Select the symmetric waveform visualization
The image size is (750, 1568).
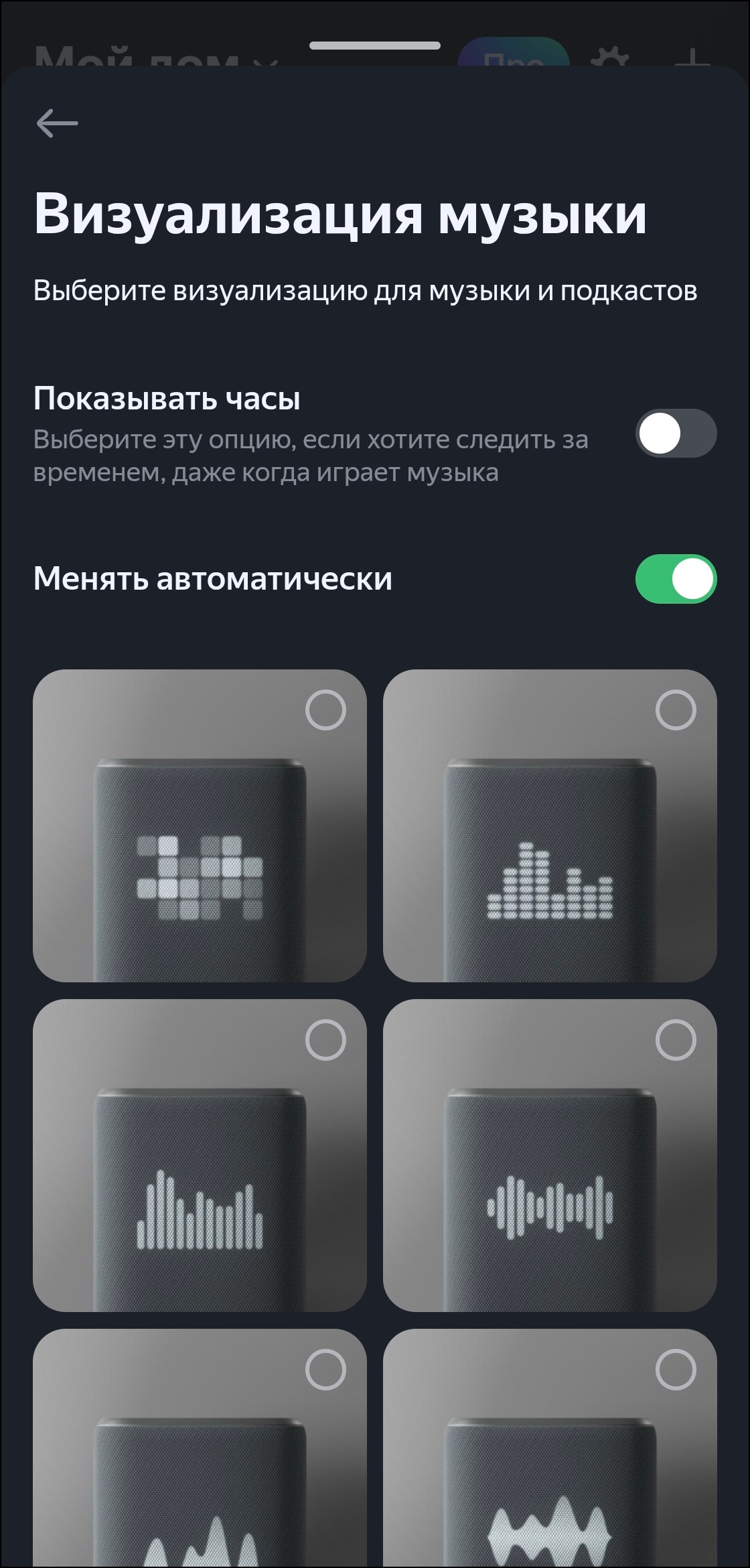click(550, 1155)
